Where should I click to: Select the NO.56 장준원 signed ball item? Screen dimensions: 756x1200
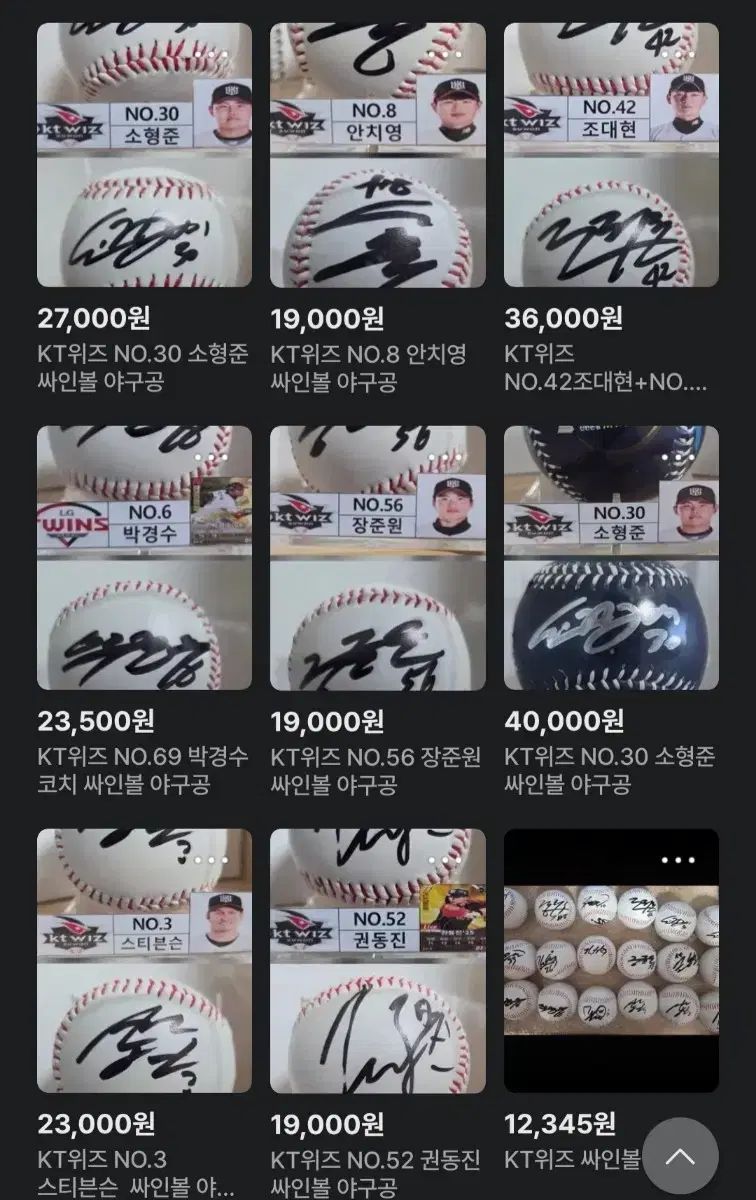377,558
